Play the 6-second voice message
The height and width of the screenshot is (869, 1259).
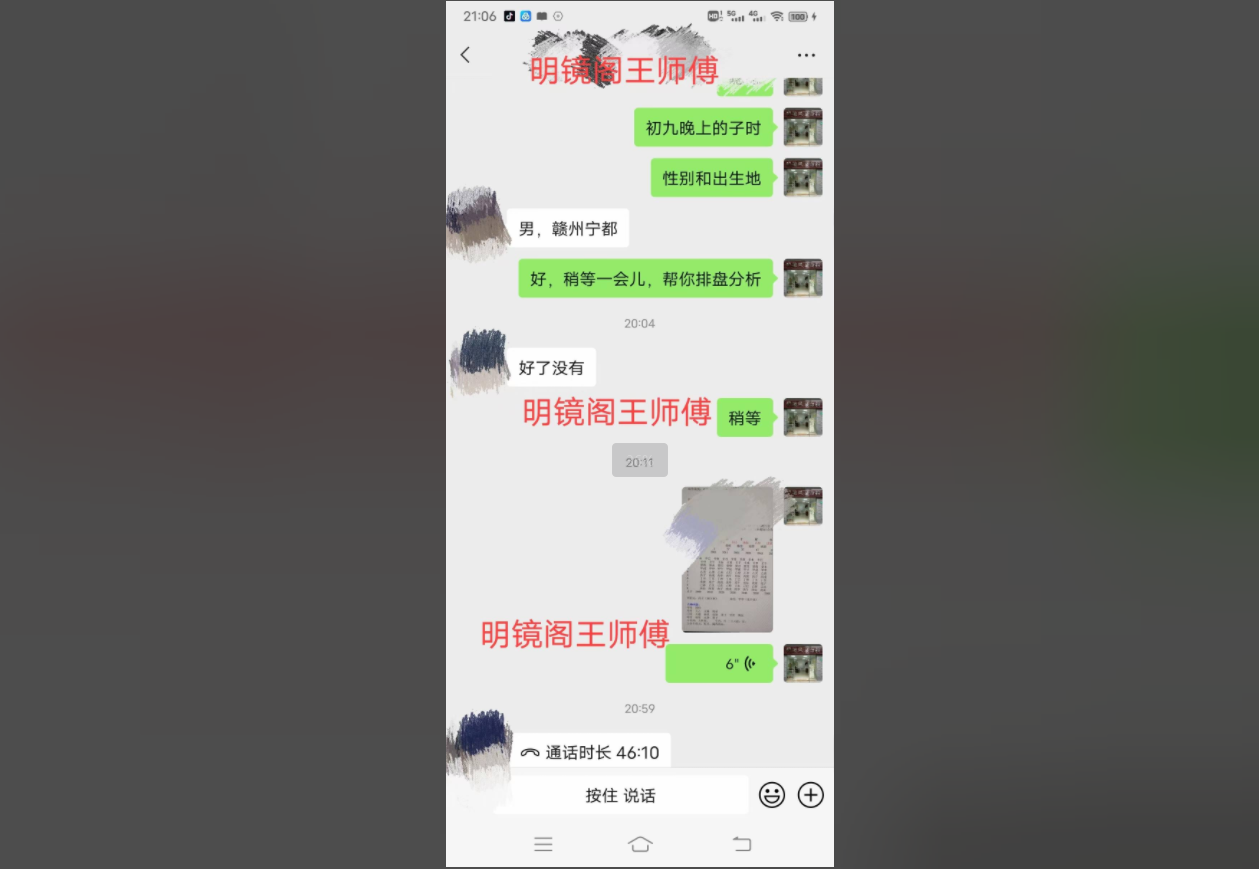coord(720,664)
